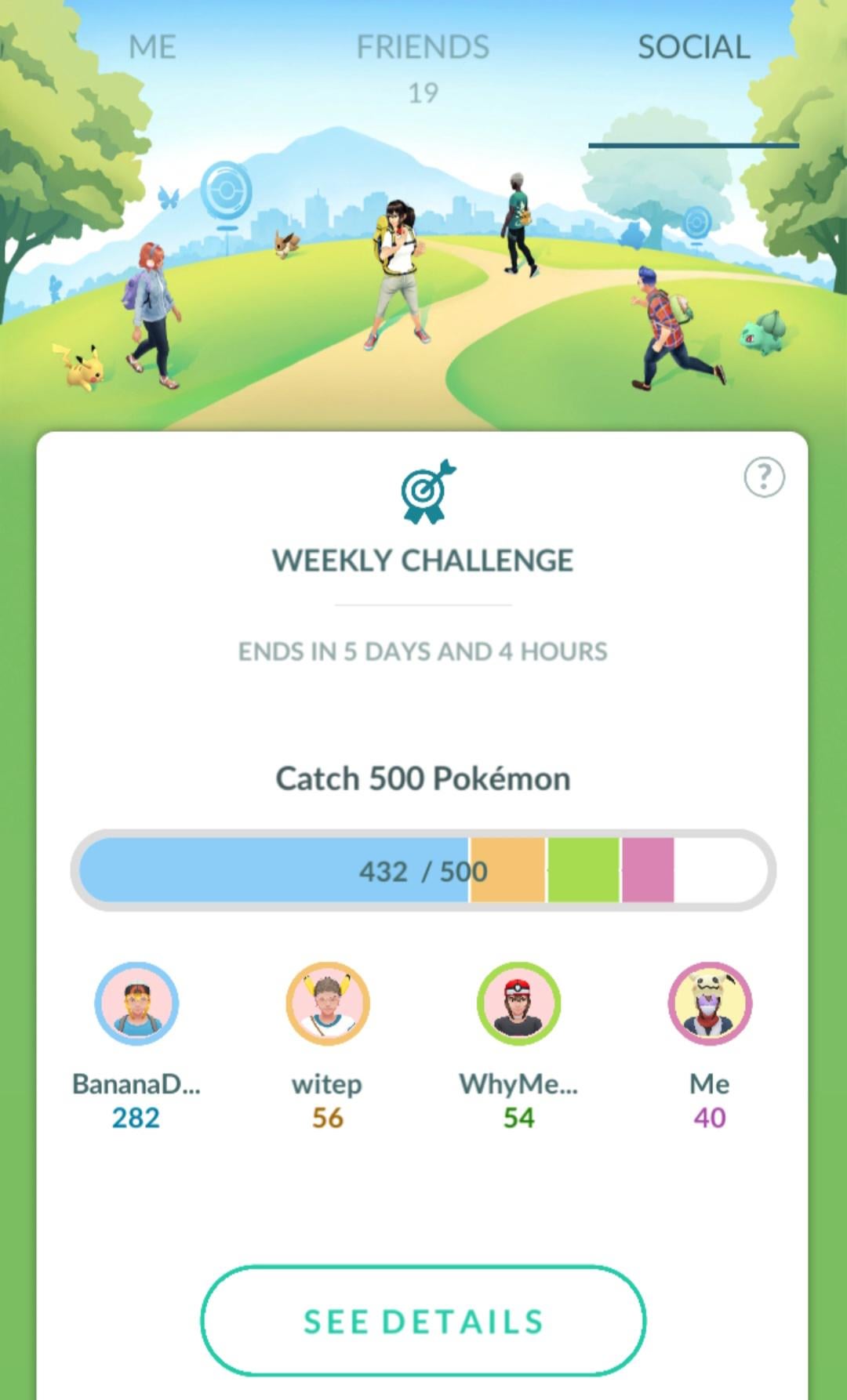Open BananaD... avatar with 282 catches
Image resolution: width=847 pixels, height=1400 pixels.
click(137, 1003)
